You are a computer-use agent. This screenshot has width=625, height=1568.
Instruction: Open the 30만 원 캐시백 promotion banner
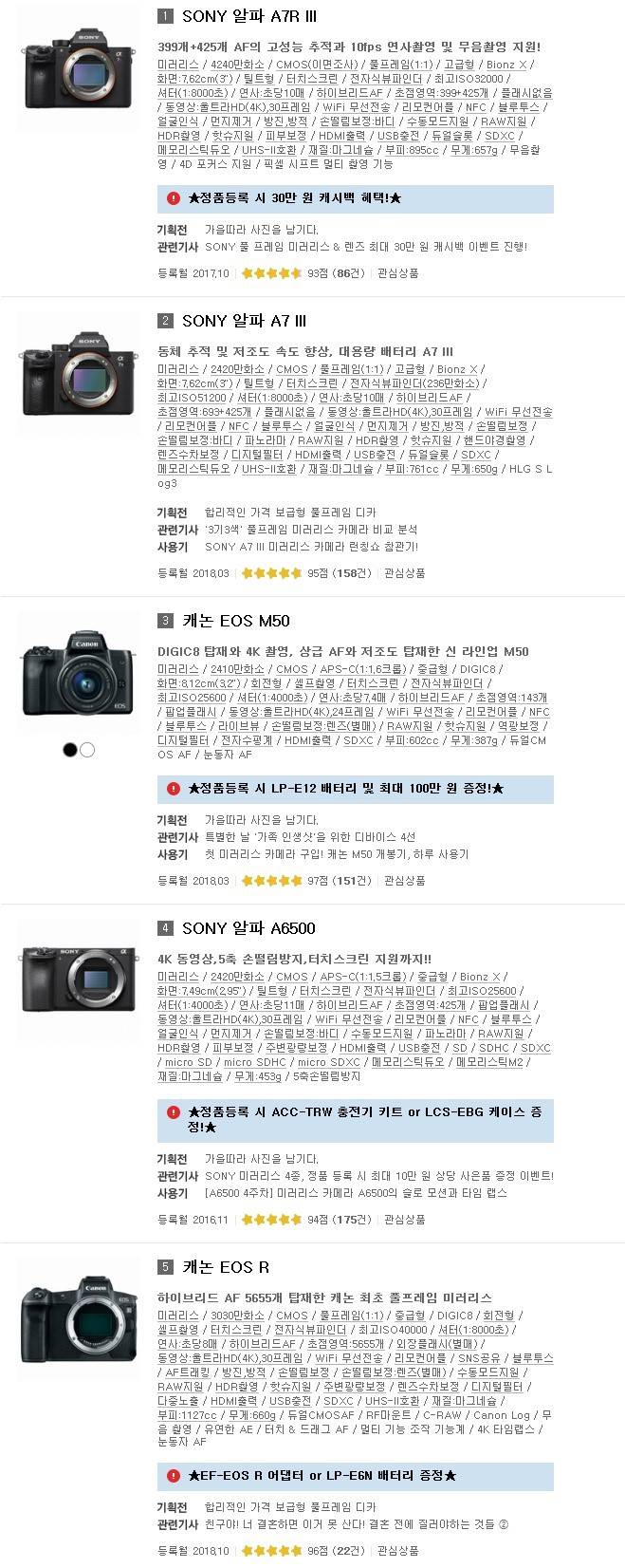[x=355, y=198]
